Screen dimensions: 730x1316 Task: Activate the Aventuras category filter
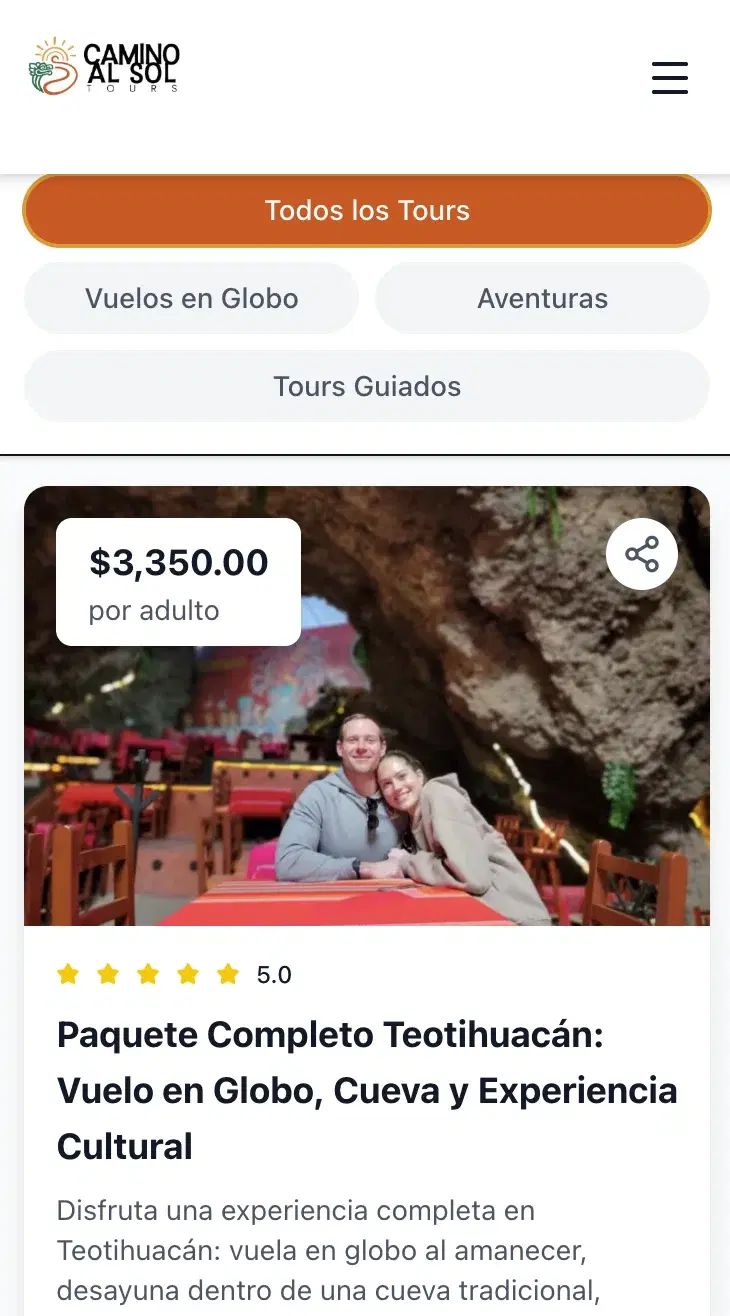pyautogui.click(x=542, y=298)
